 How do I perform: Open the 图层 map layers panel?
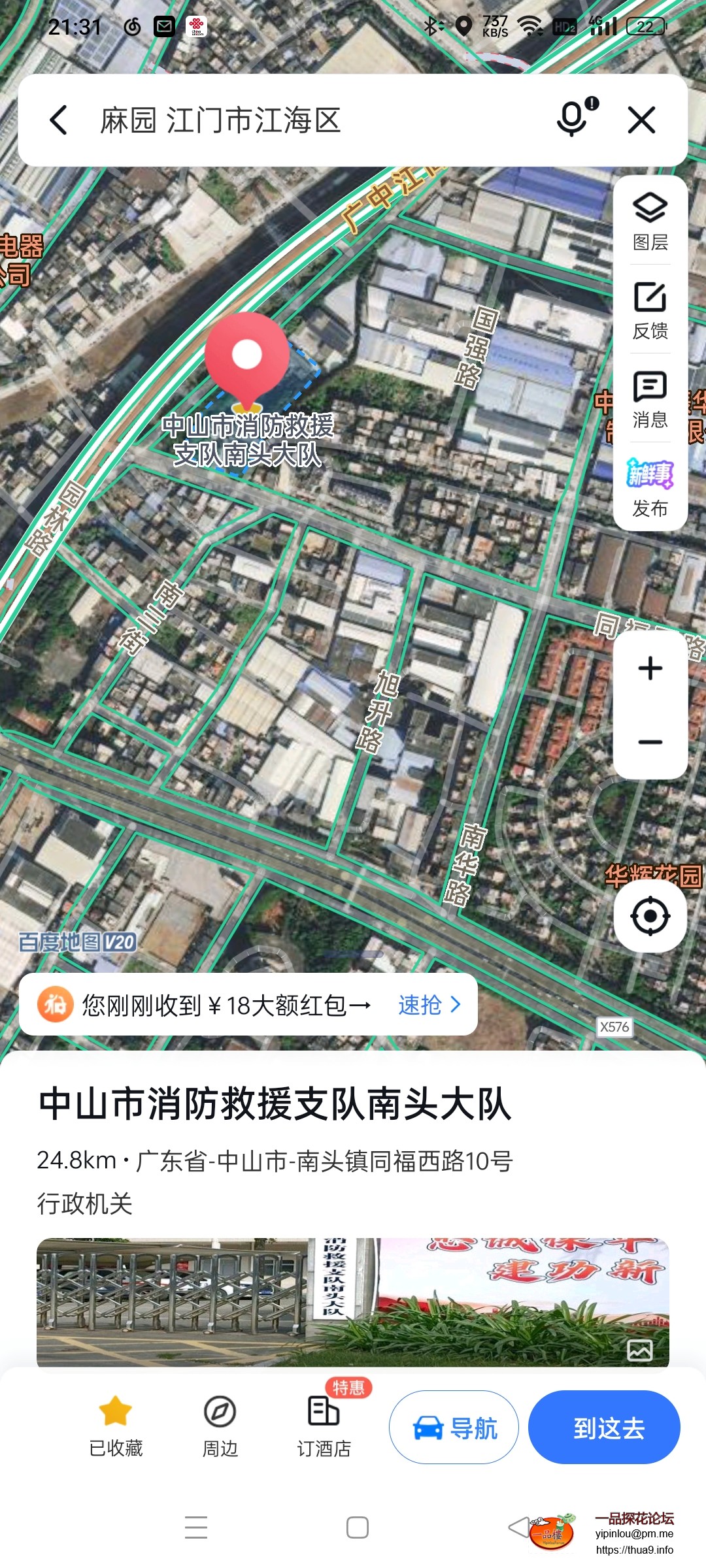click(x=649, y=222)
